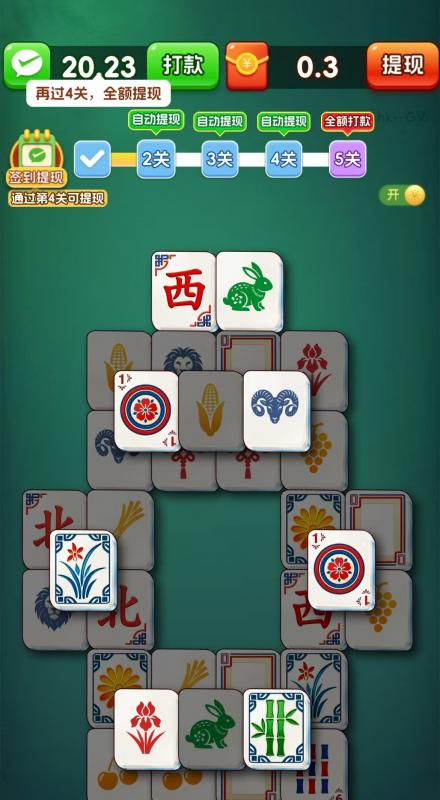The height and width of the screenshot is (800, 440).
Task: Pick the white red iris tile at bottom
Action: 146,729
